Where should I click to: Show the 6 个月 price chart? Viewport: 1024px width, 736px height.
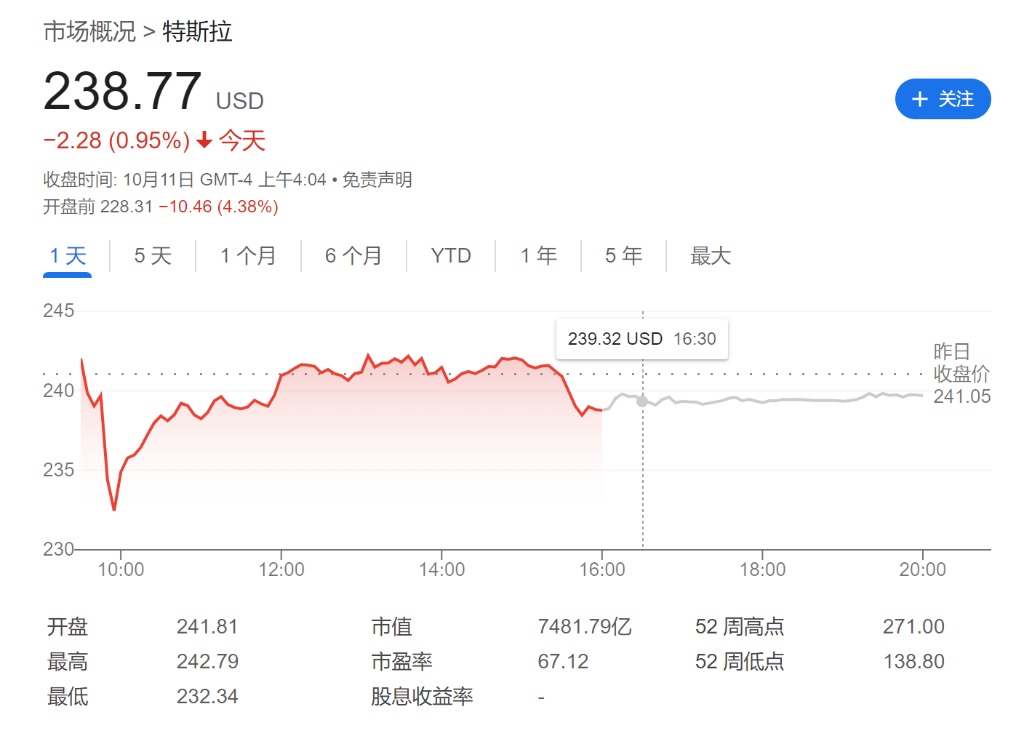(353, 256)
